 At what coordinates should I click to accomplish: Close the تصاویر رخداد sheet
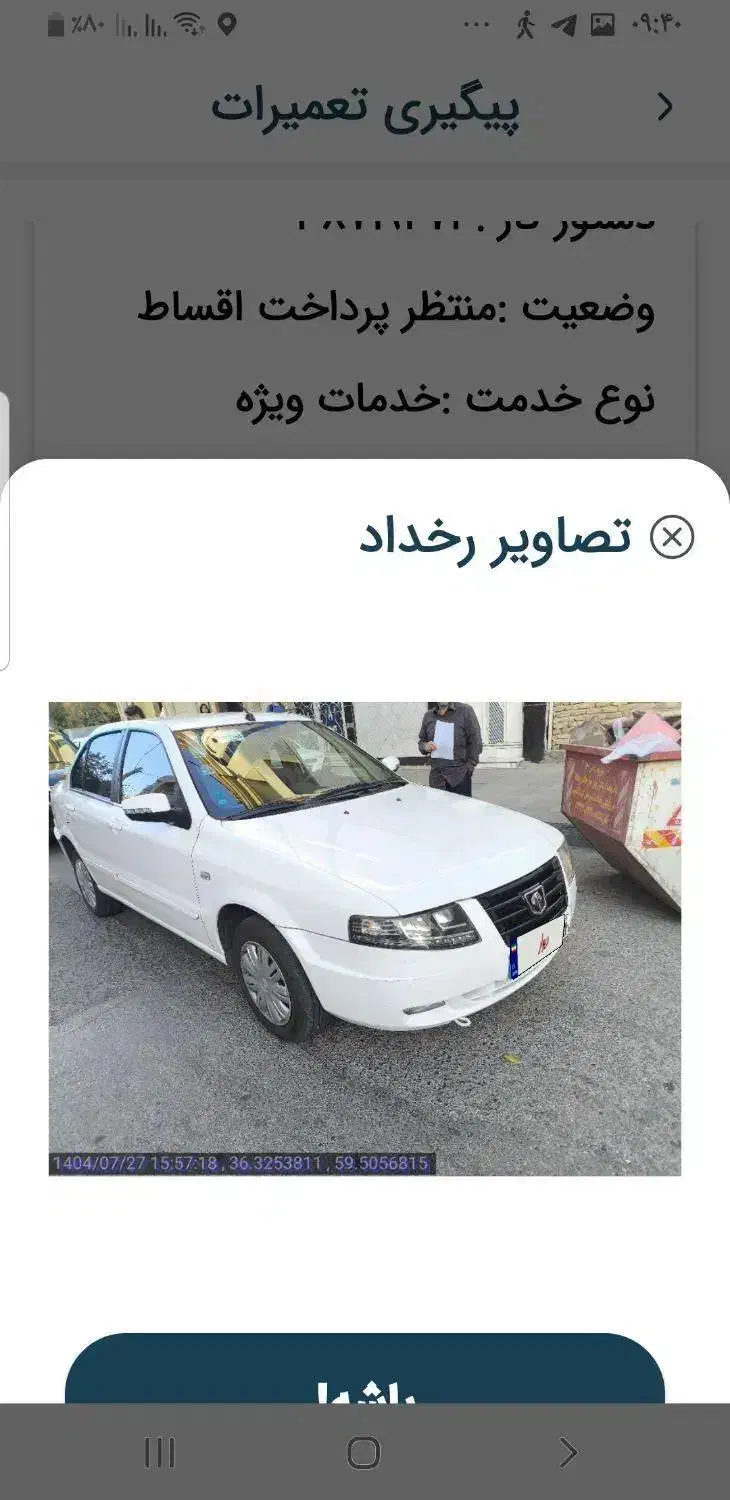pyautogui.click(x=672, y=537)
